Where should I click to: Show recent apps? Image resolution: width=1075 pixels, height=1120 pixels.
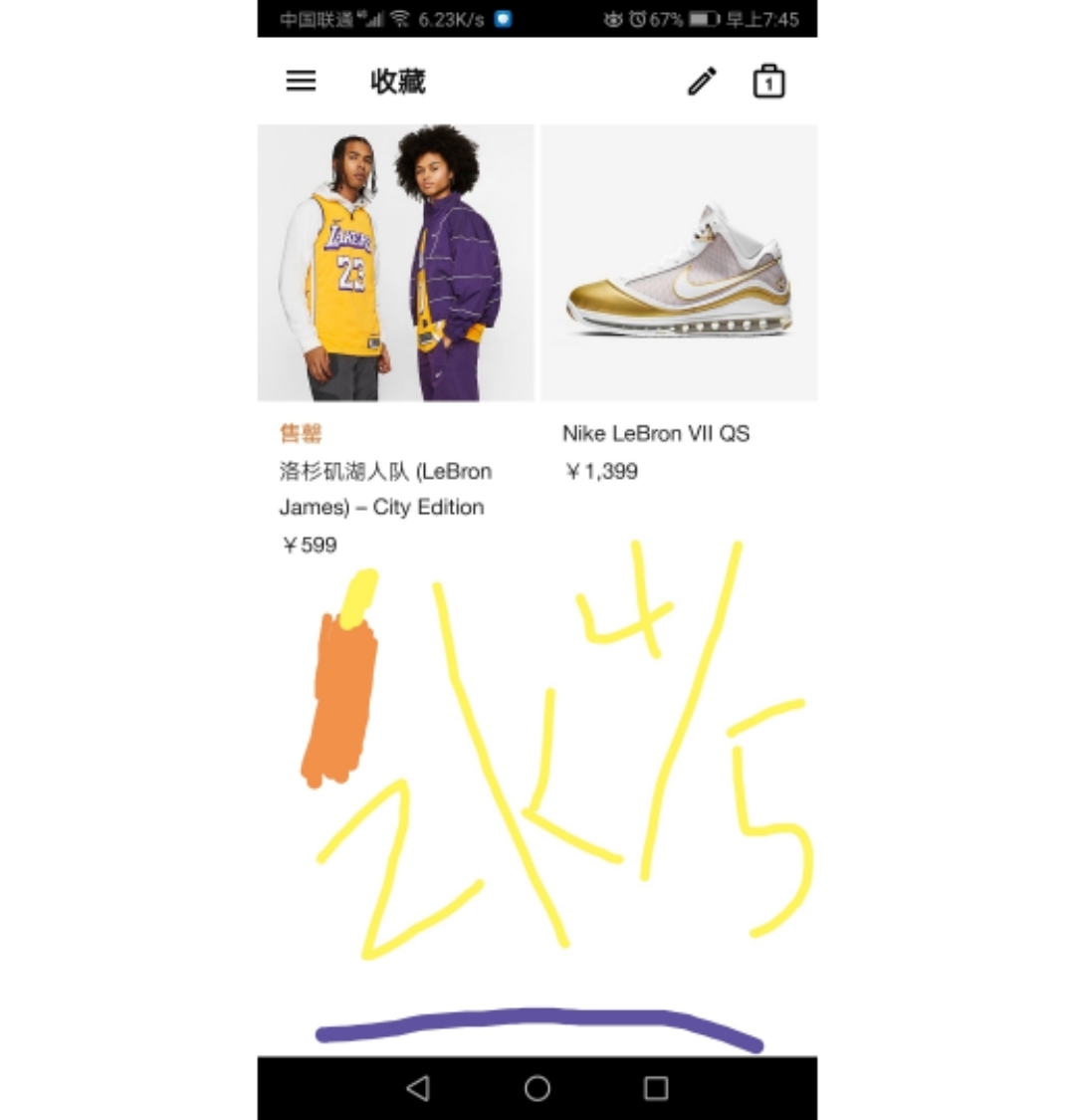[x=655, y=1088]
